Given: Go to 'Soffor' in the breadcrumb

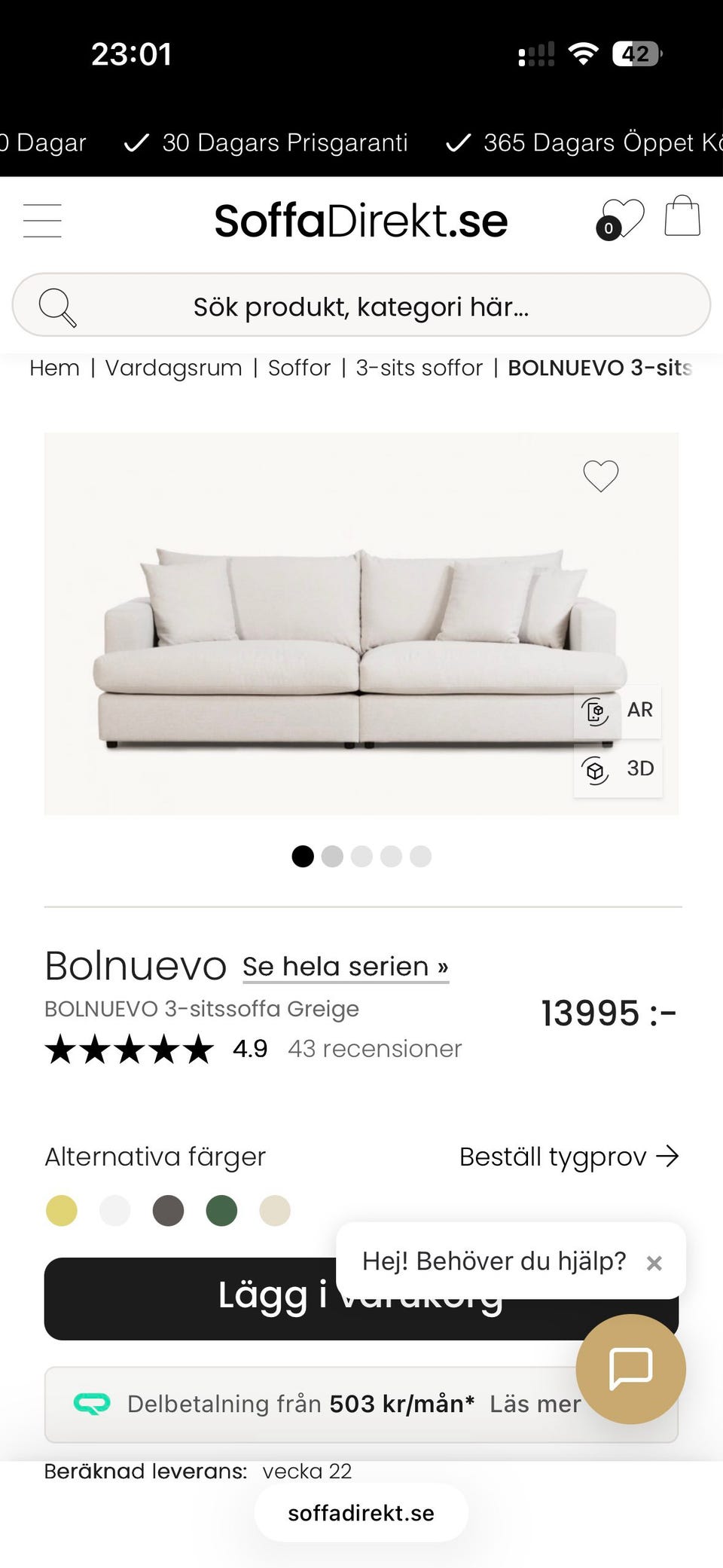Looking at the screenshot, I should (300, 368).
